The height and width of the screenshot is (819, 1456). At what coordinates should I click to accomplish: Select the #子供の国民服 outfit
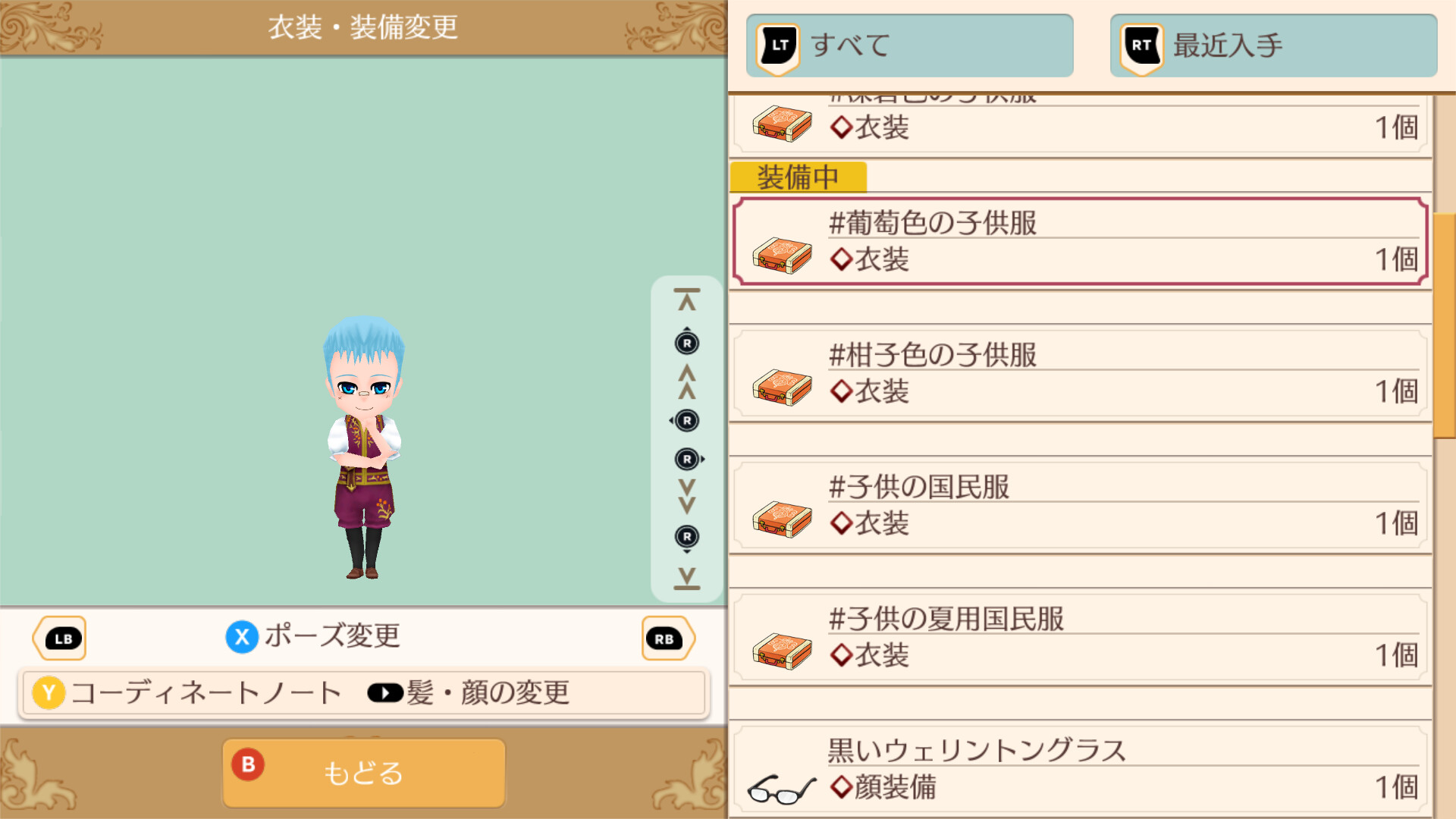[x=1080, y=506]
